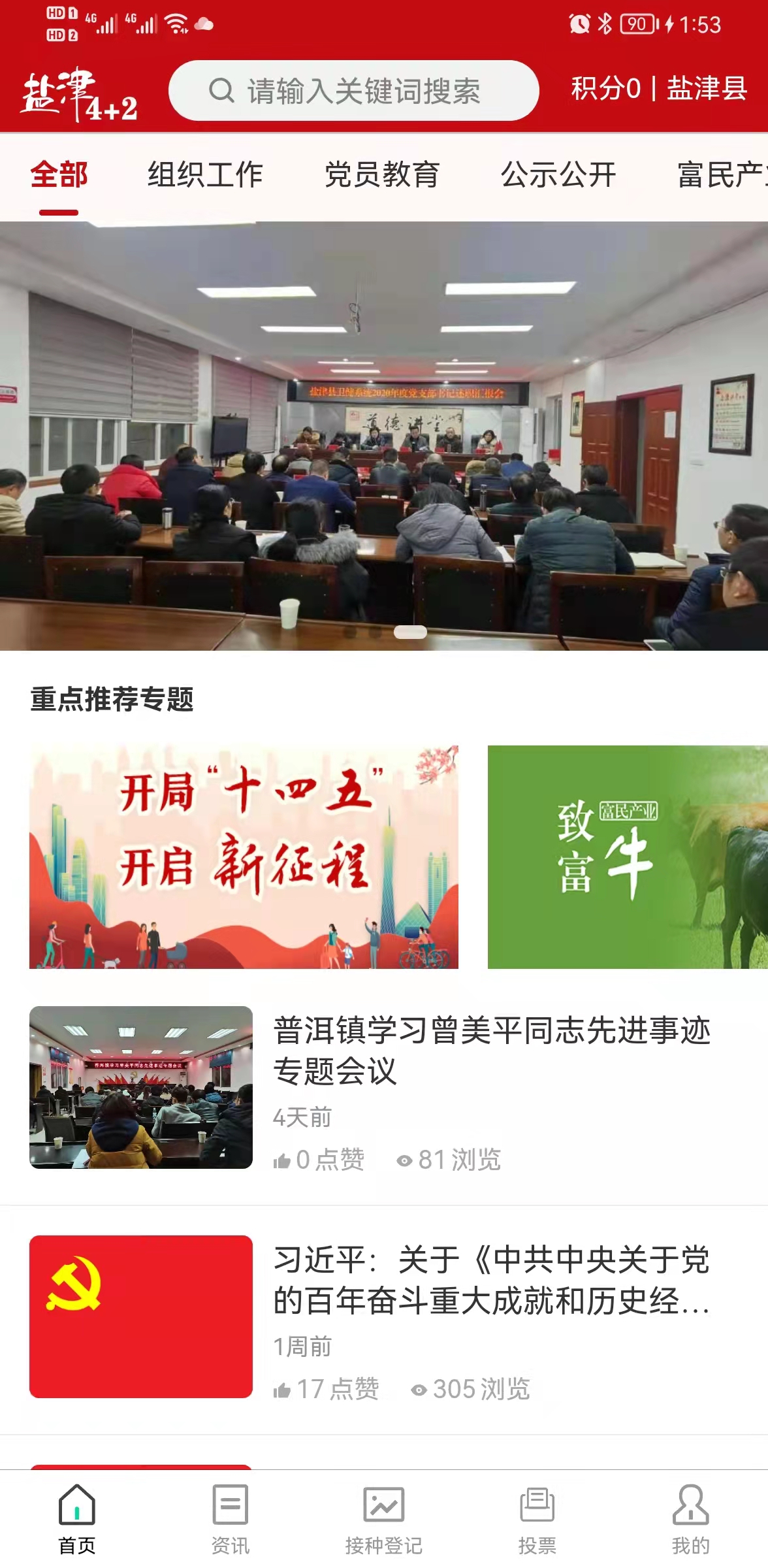Switch to the 党员教育 tab
The width and height of the screenshot is (768, 1568).
(382, 175)
